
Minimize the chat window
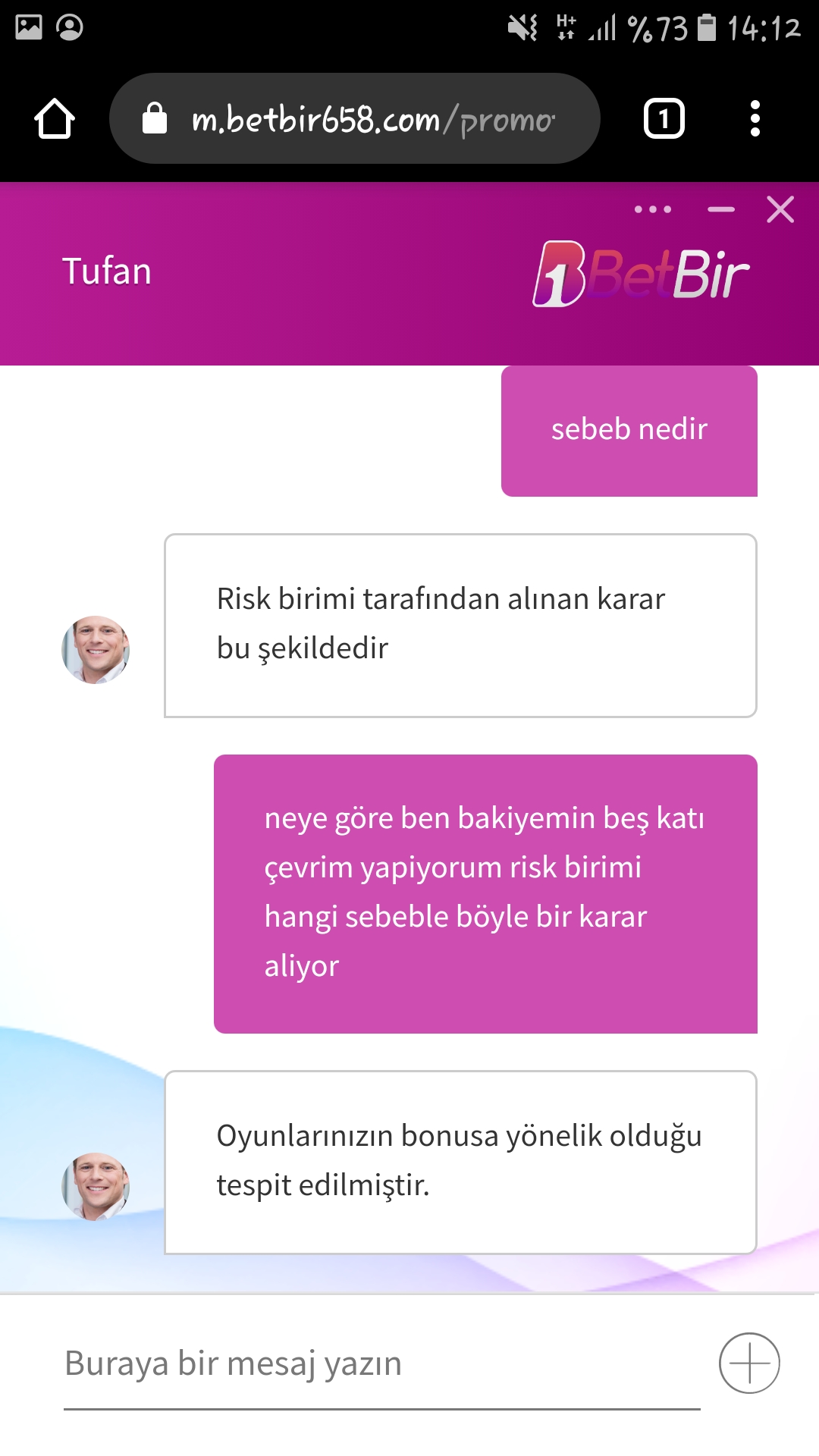721,209
